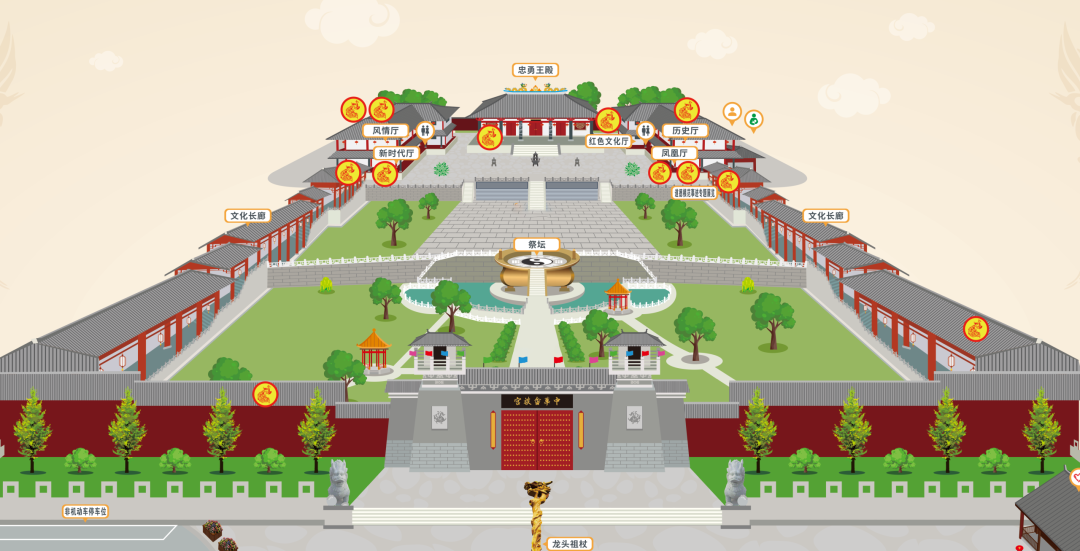Tap the green mother-and-baby room pin
1080x551 pixels.
(754, 119)
